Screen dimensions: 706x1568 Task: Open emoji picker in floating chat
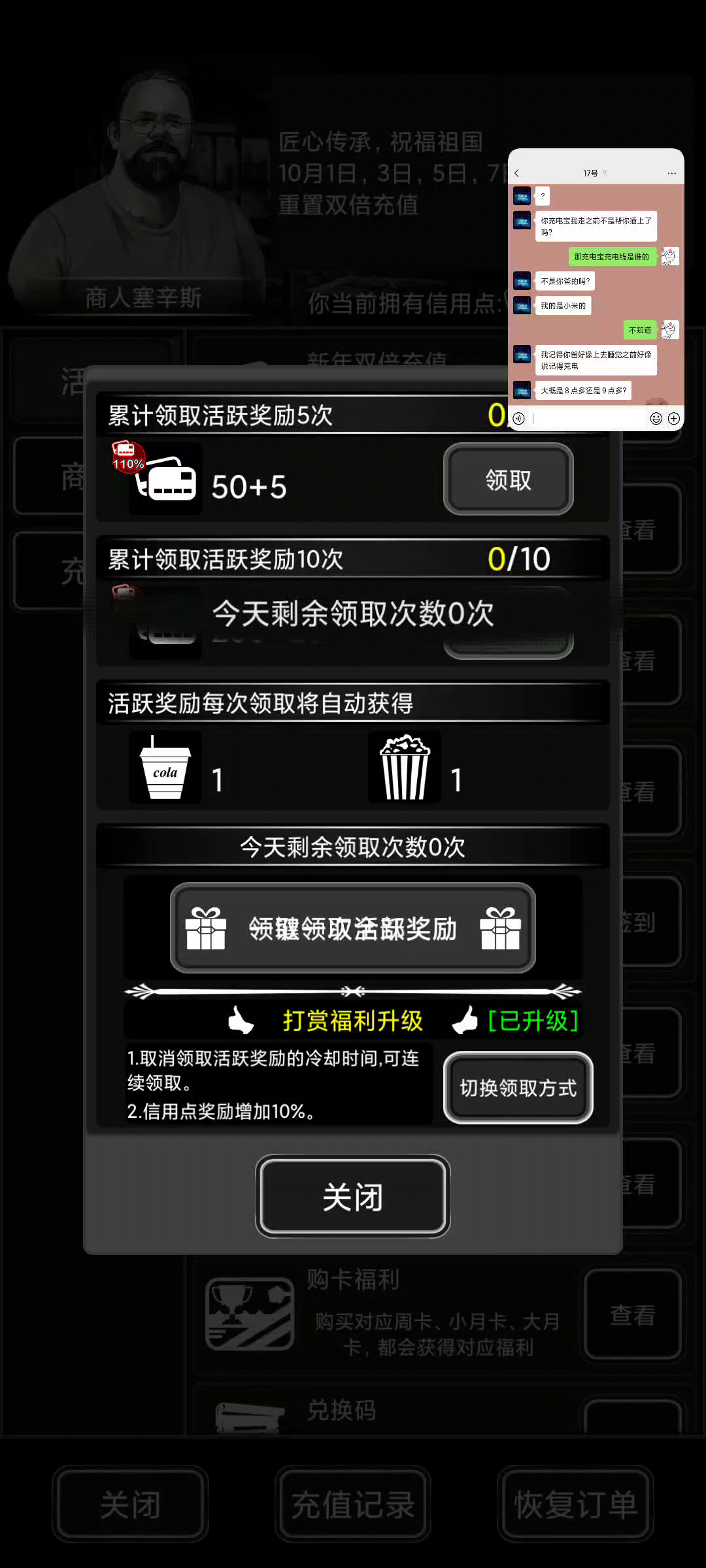[656, 419]
